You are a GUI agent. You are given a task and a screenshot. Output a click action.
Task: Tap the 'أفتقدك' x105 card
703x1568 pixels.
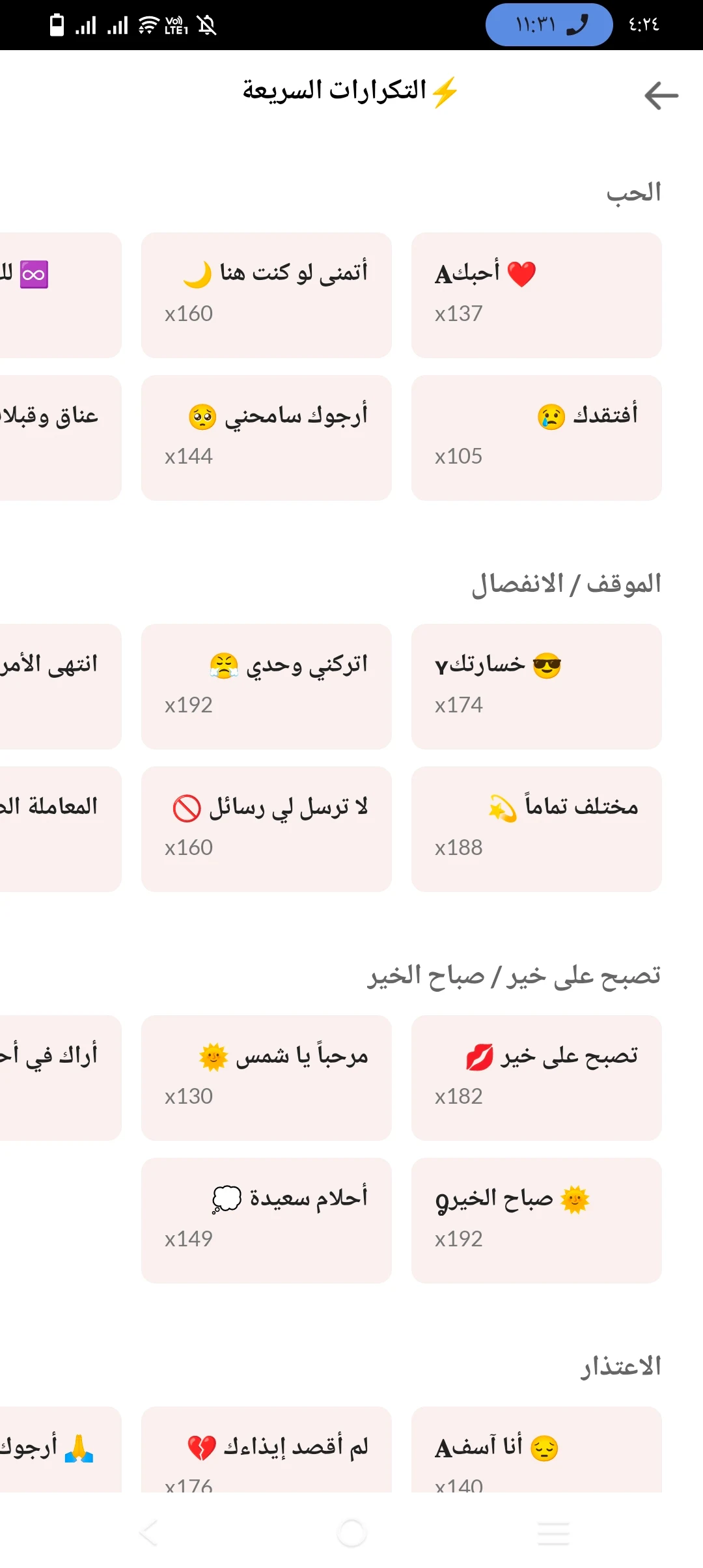(x=536, y=437)
